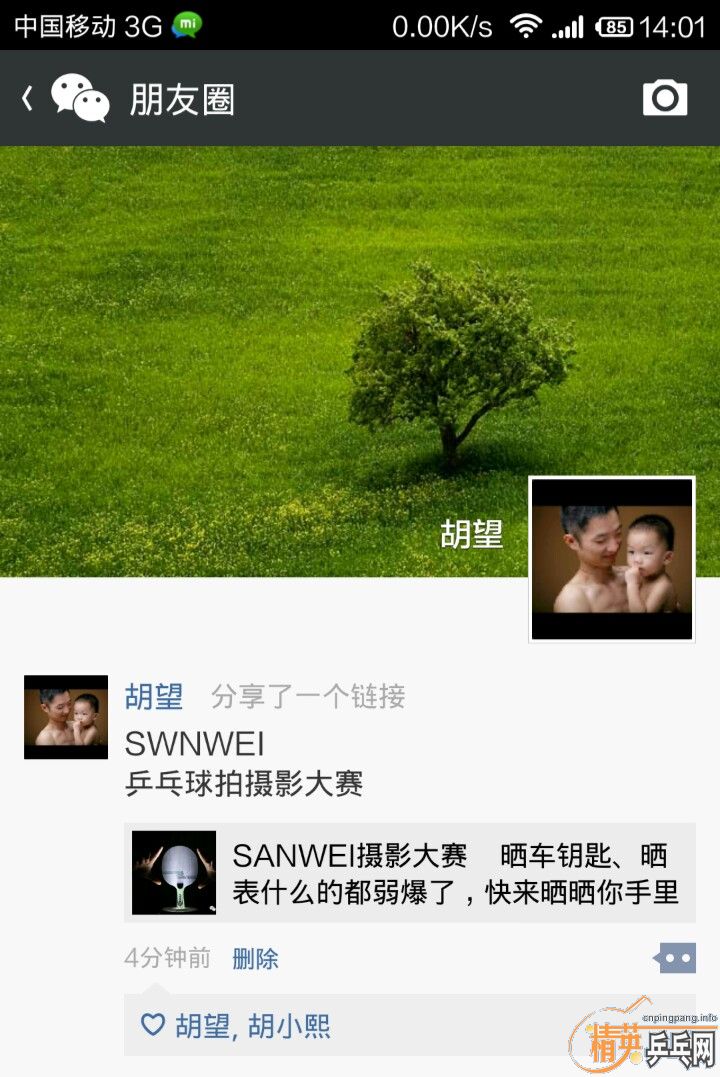Screen dimensions: 720x1077
Task: Open 胡望's large profile picture on the cover
Action: coord(611,558)
